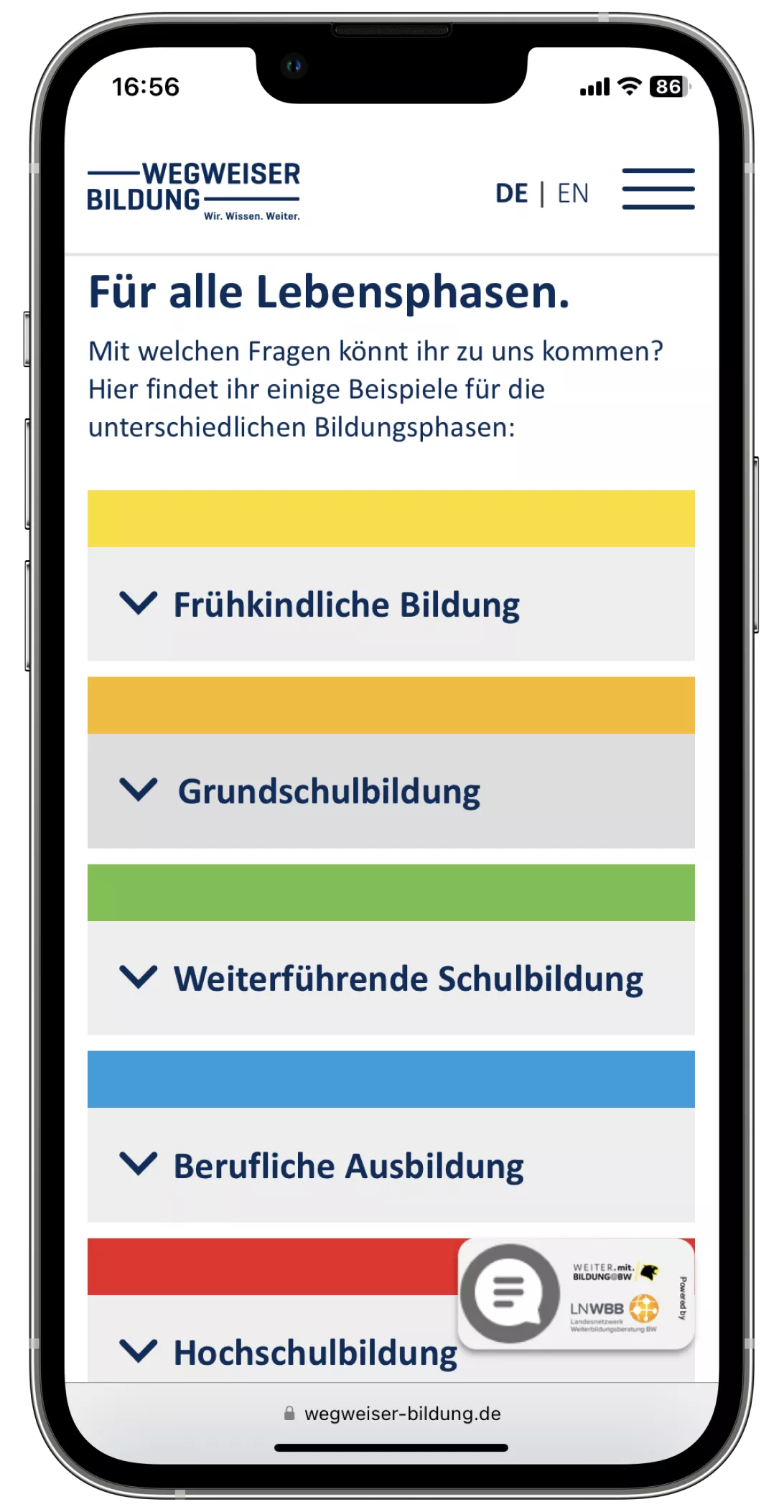Open the hamburger menu
Viewport: 784px width, 1512px height.
[x=658, y=189]
